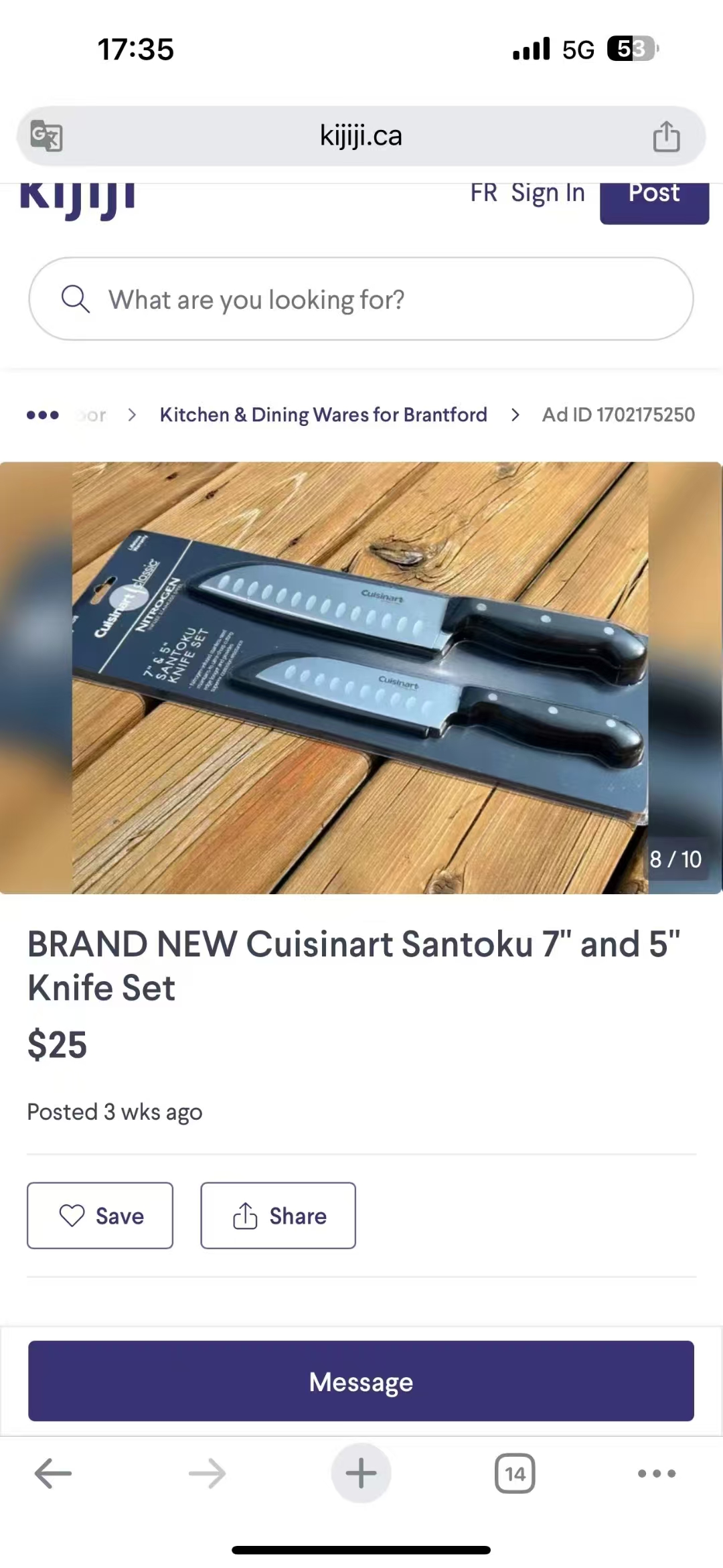This screenshot has height=1568, width=723.
Task: Share this Cuisinart knife listing
Action: [x=278, y=1216]
